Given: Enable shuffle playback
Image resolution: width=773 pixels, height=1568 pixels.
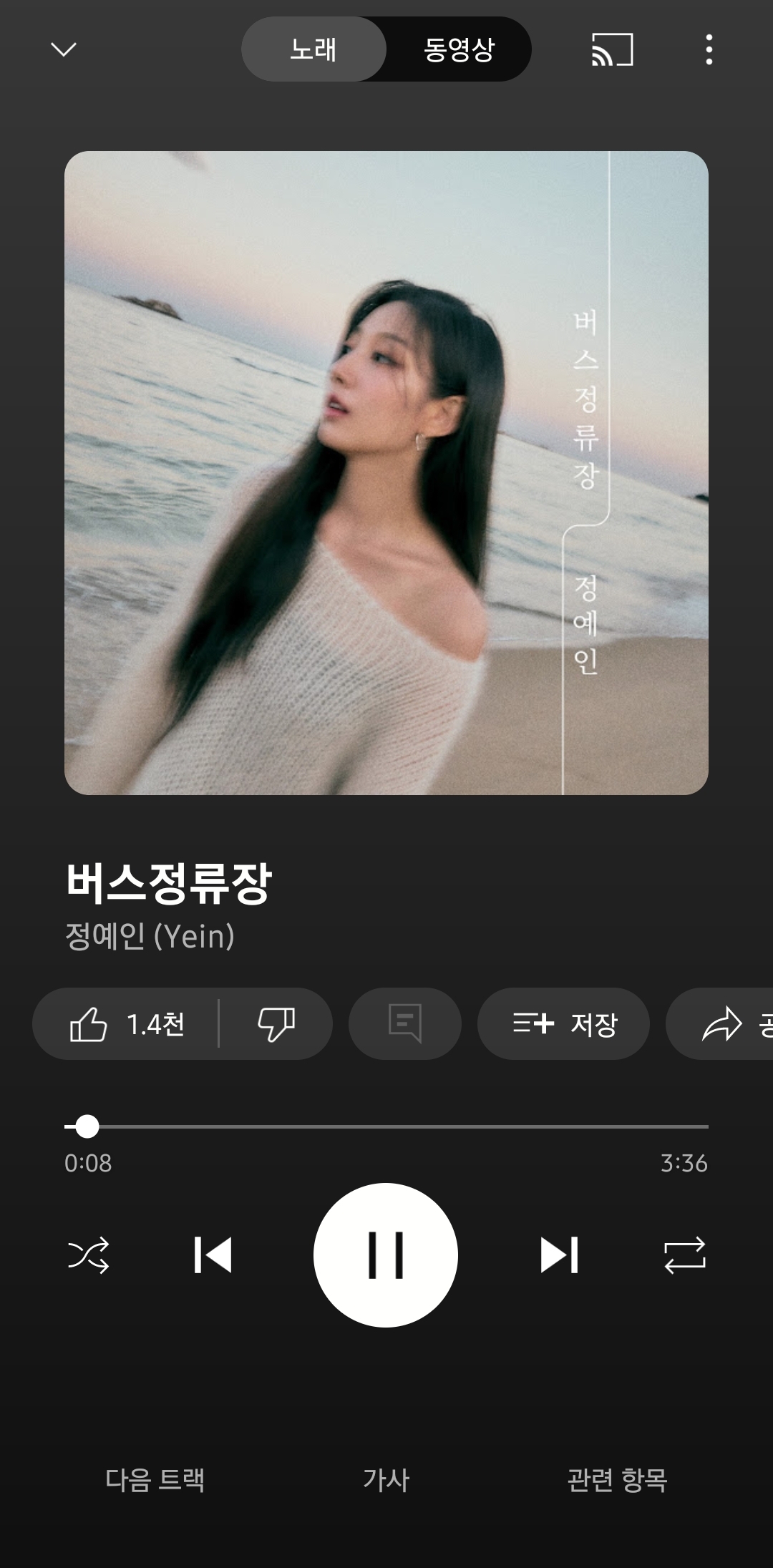Looking at the screenshot, I should (x=88, y=1255).
